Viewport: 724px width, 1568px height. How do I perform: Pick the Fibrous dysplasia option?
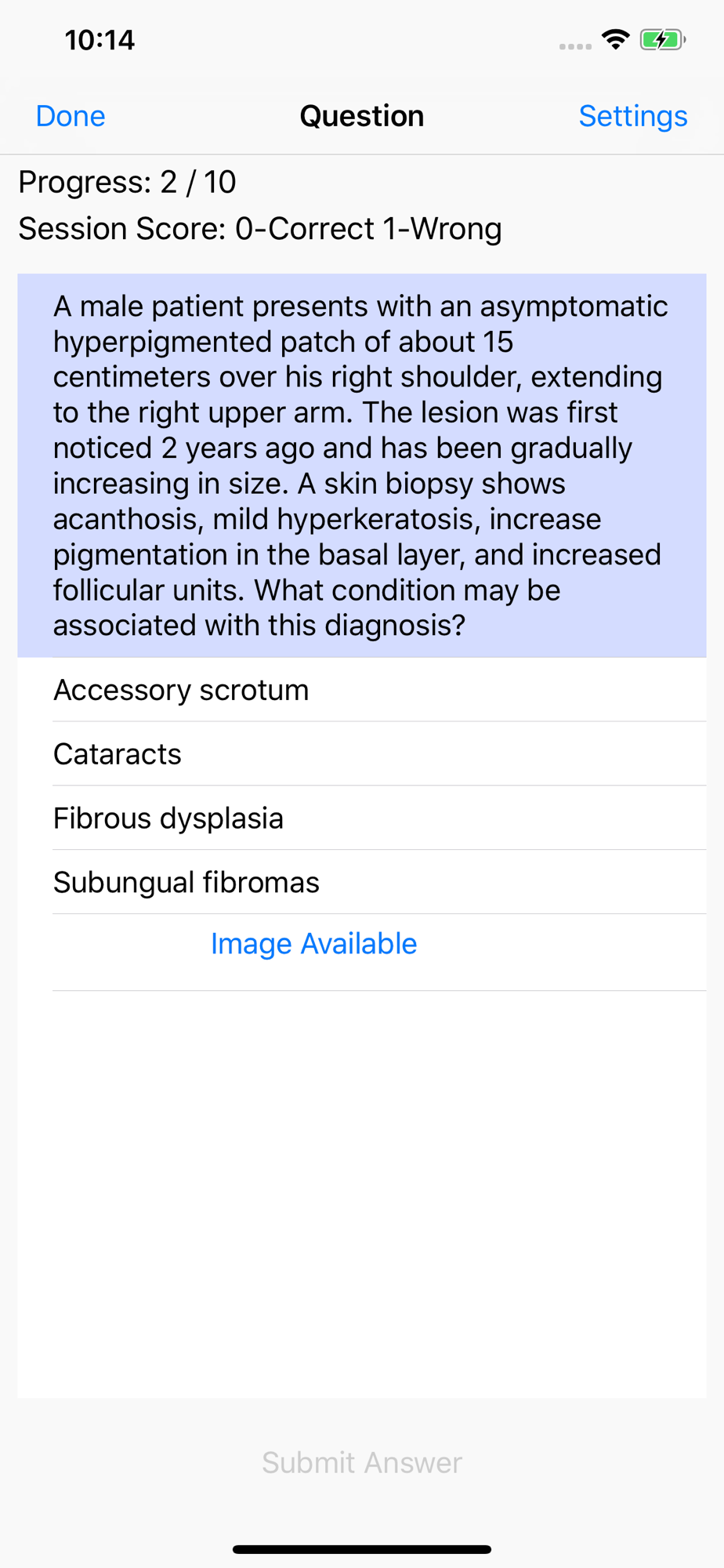pos(168,818)
